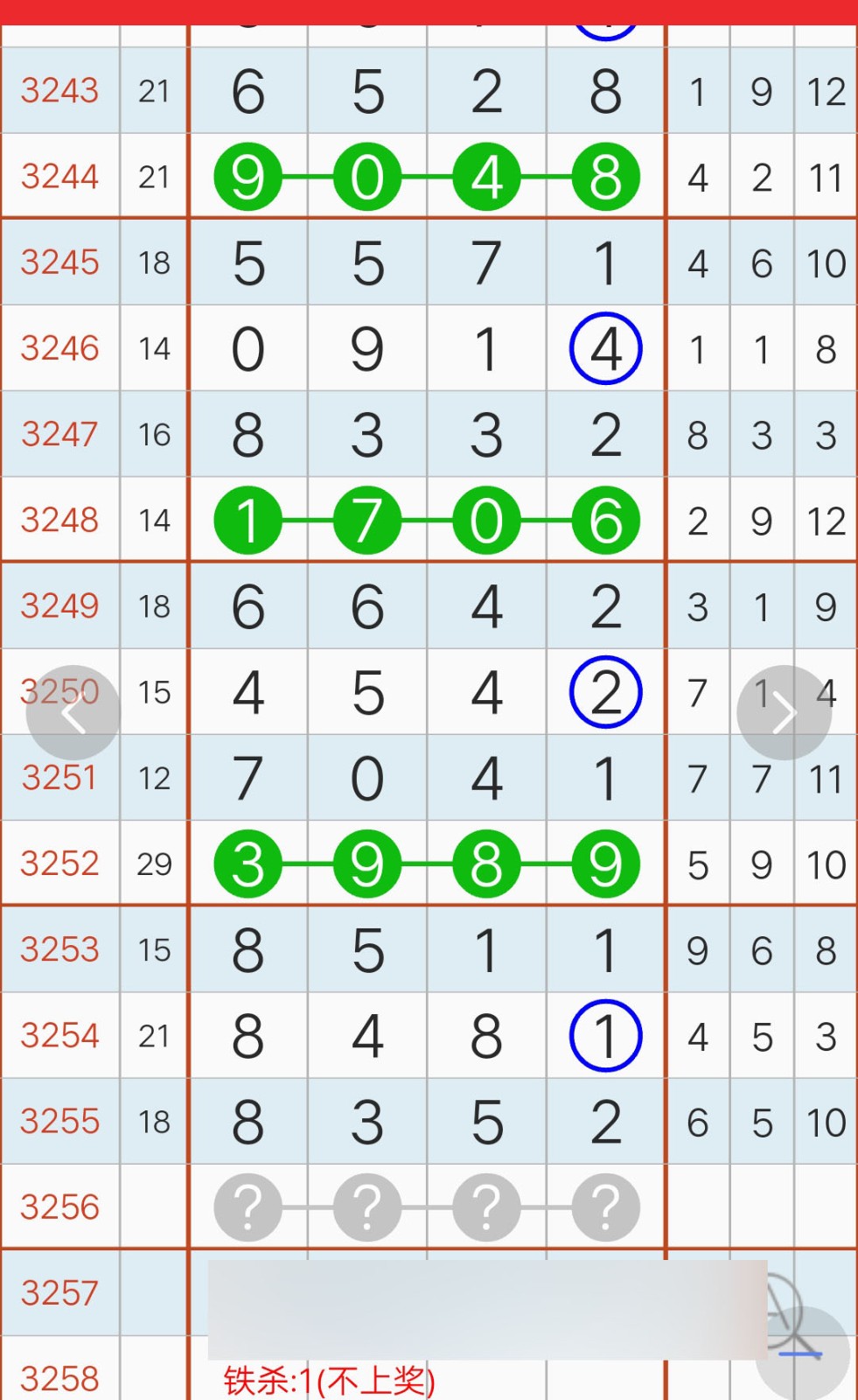
Task: Go to the previous image with left arrow
Action: pos(73,713)
